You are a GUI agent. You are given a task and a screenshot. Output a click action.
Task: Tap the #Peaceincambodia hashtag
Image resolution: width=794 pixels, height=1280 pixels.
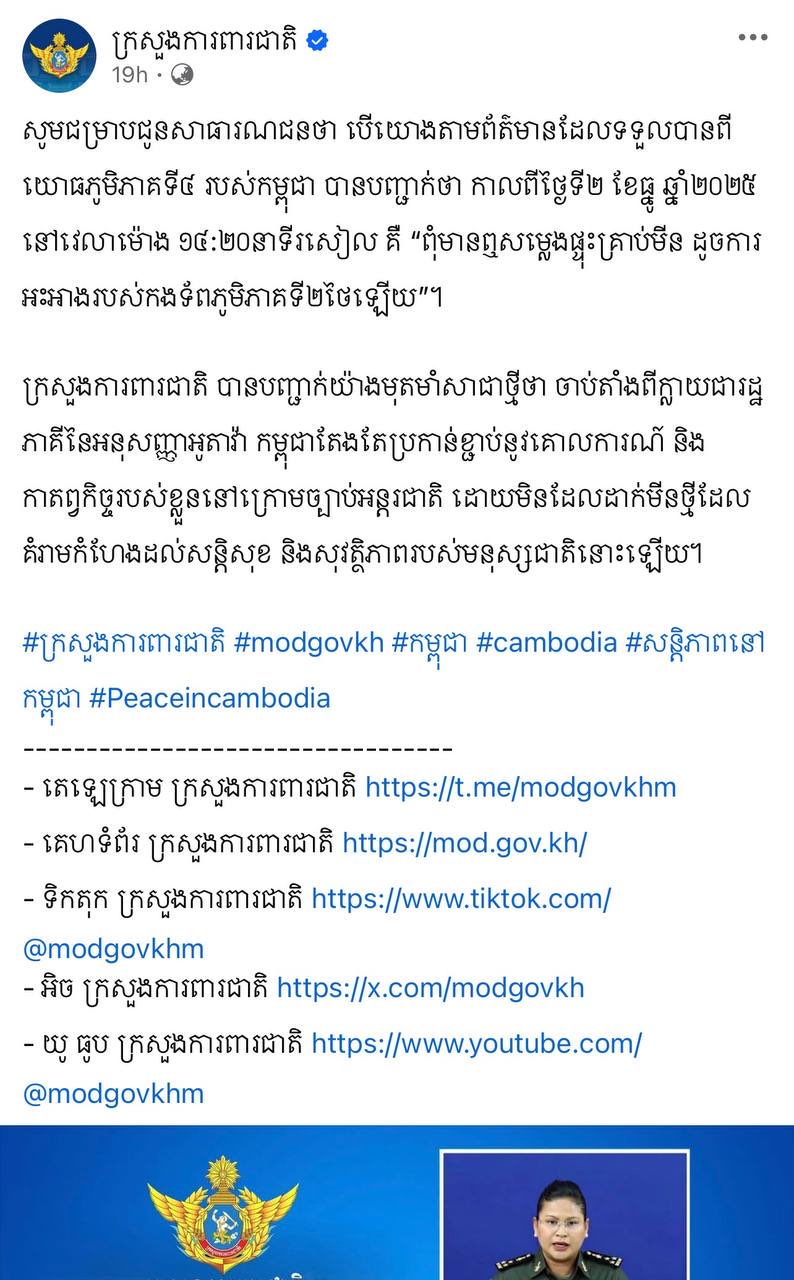coord(209,697)
